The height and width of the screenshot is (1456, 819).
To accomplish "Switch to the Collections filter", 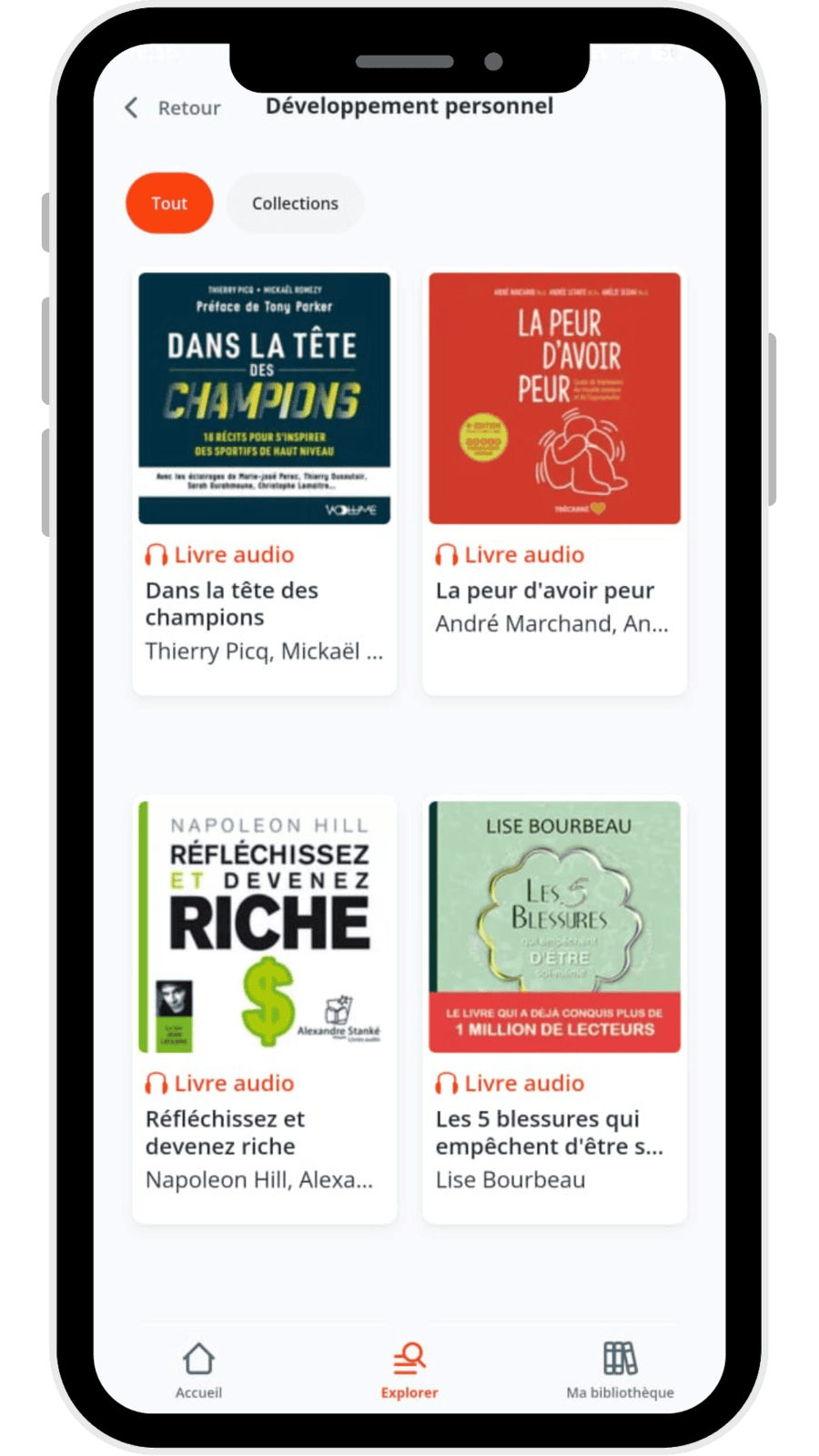I will [295, 203].
